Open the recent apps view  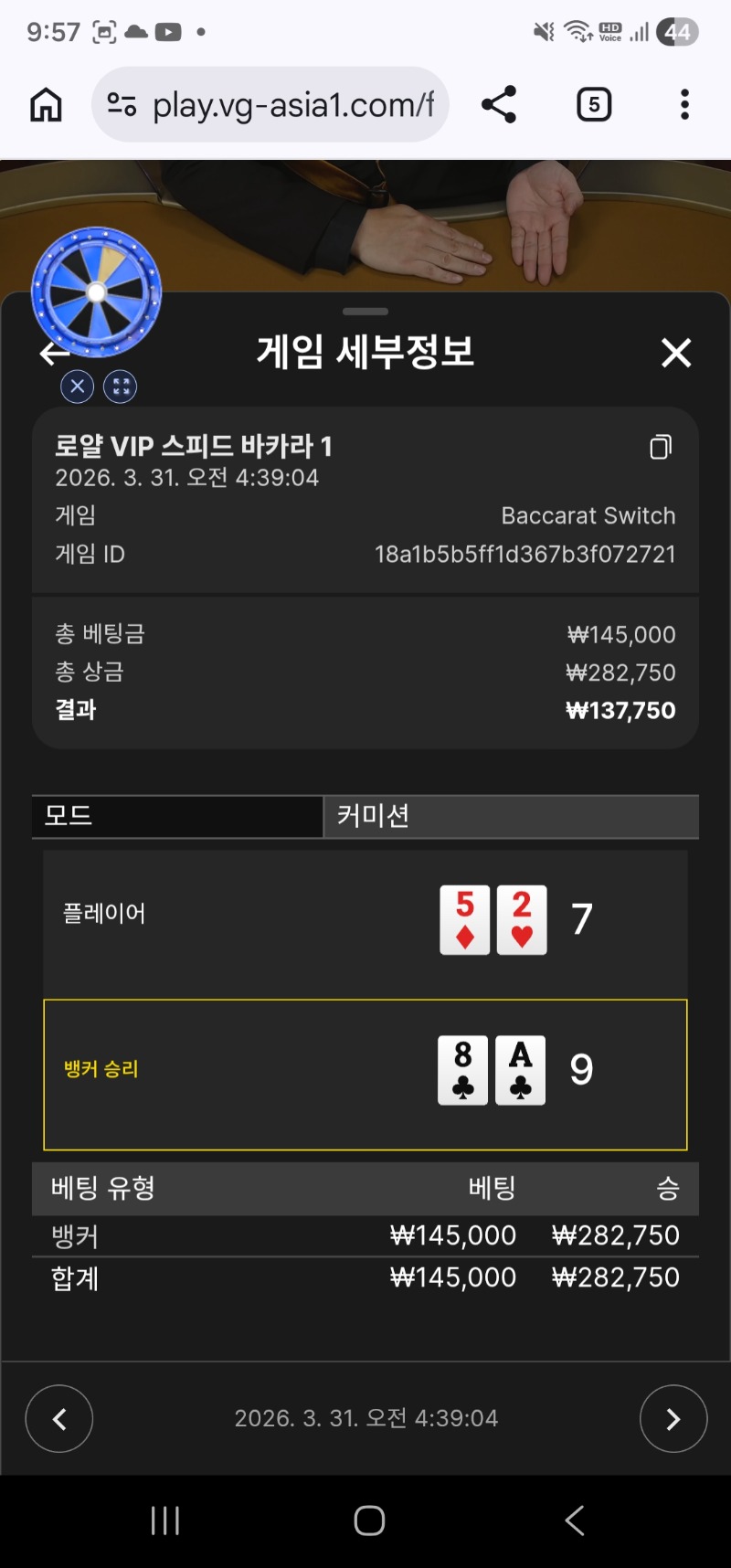[165, 1520]
